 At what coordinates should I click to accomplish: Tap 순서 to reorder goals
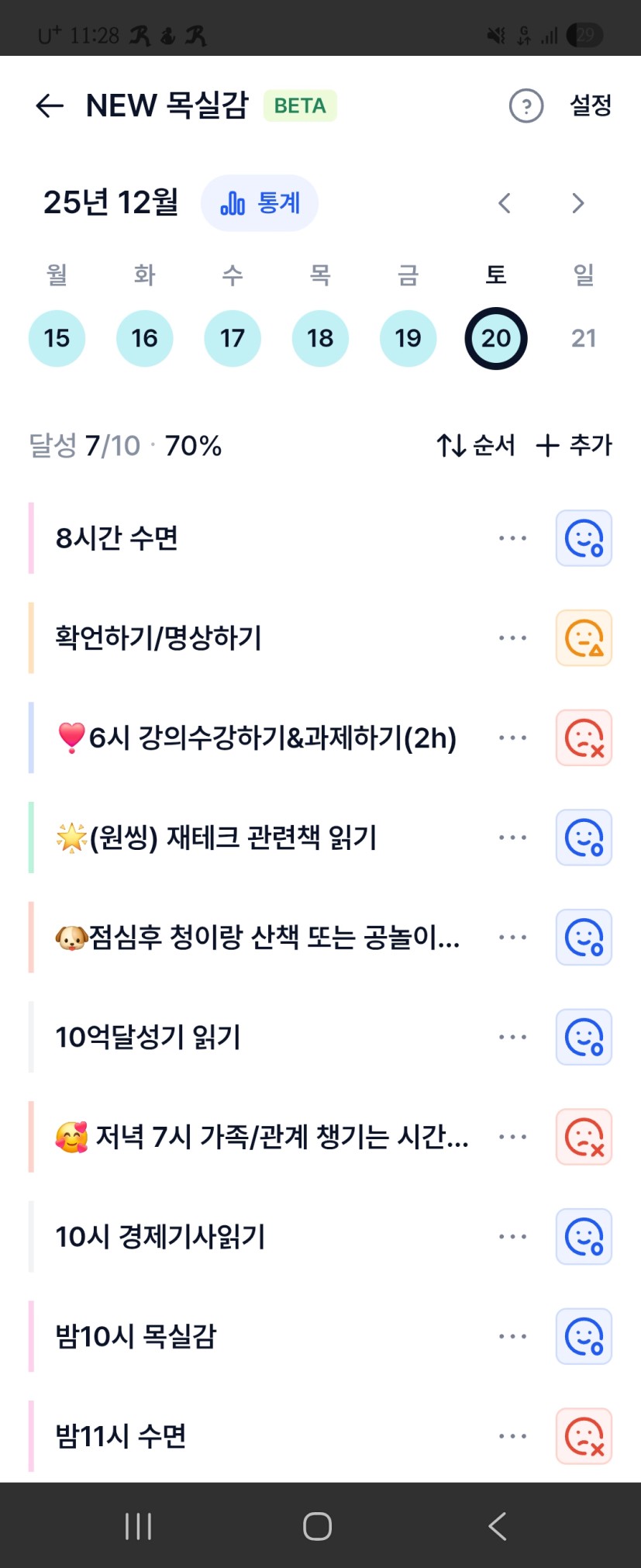(x=476, y=445)
